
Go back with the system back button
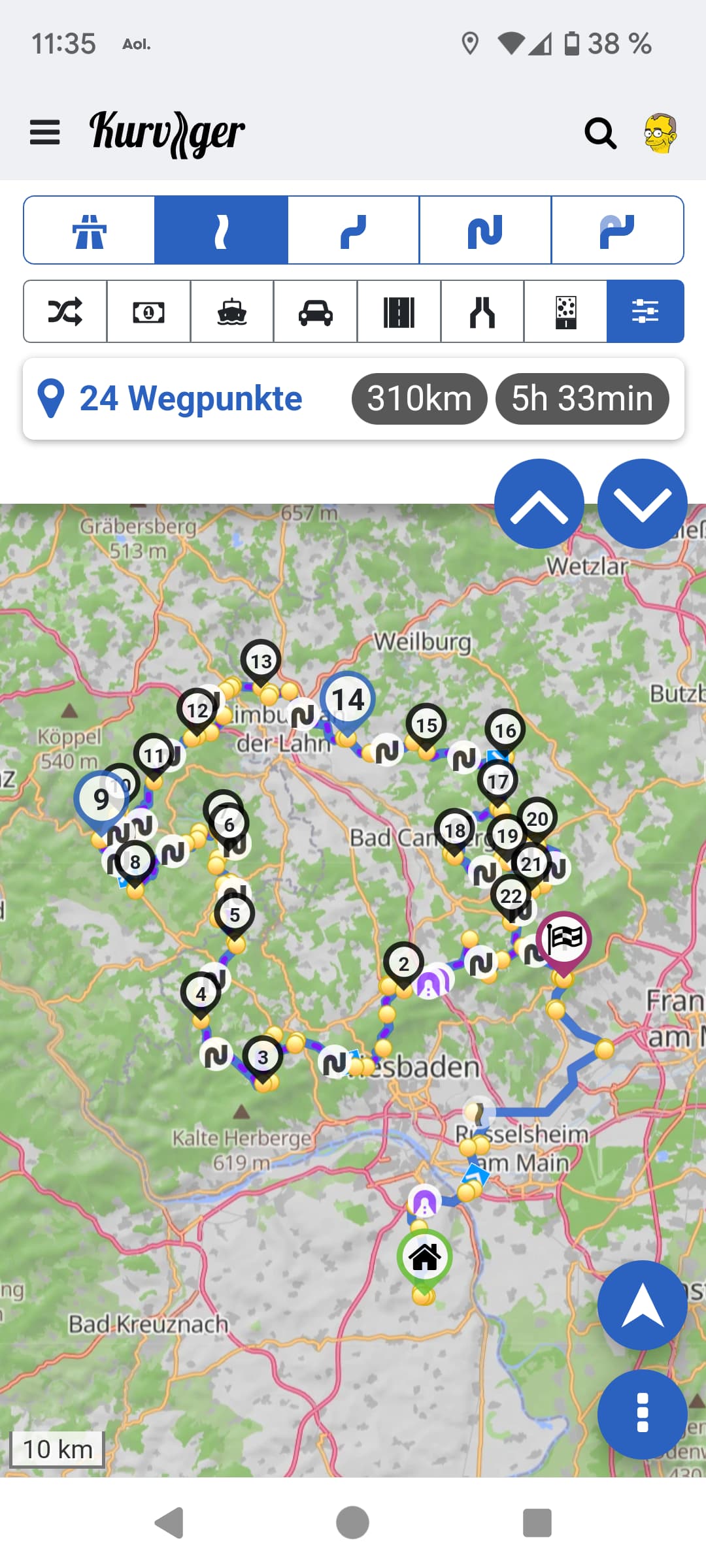click(x=169, y=1523)
